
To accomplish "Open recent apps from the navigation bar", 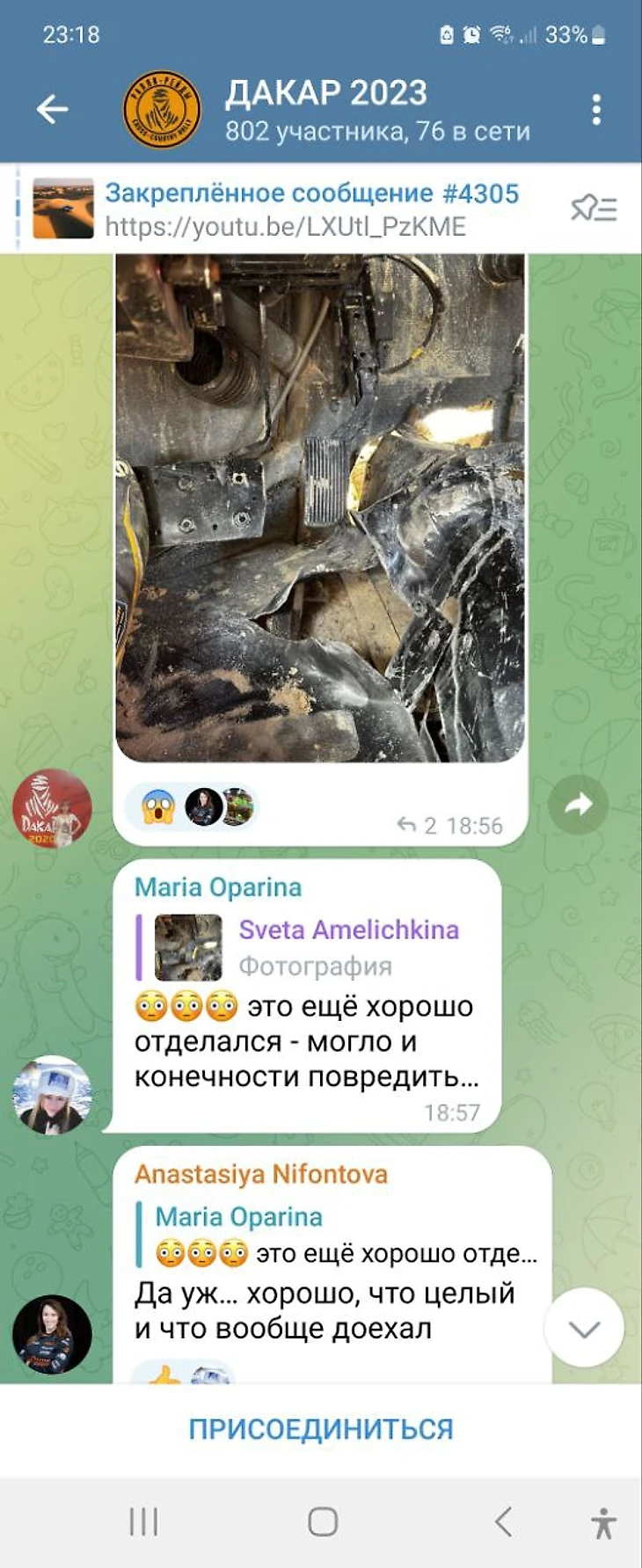I will click(x=143, y=1521).
